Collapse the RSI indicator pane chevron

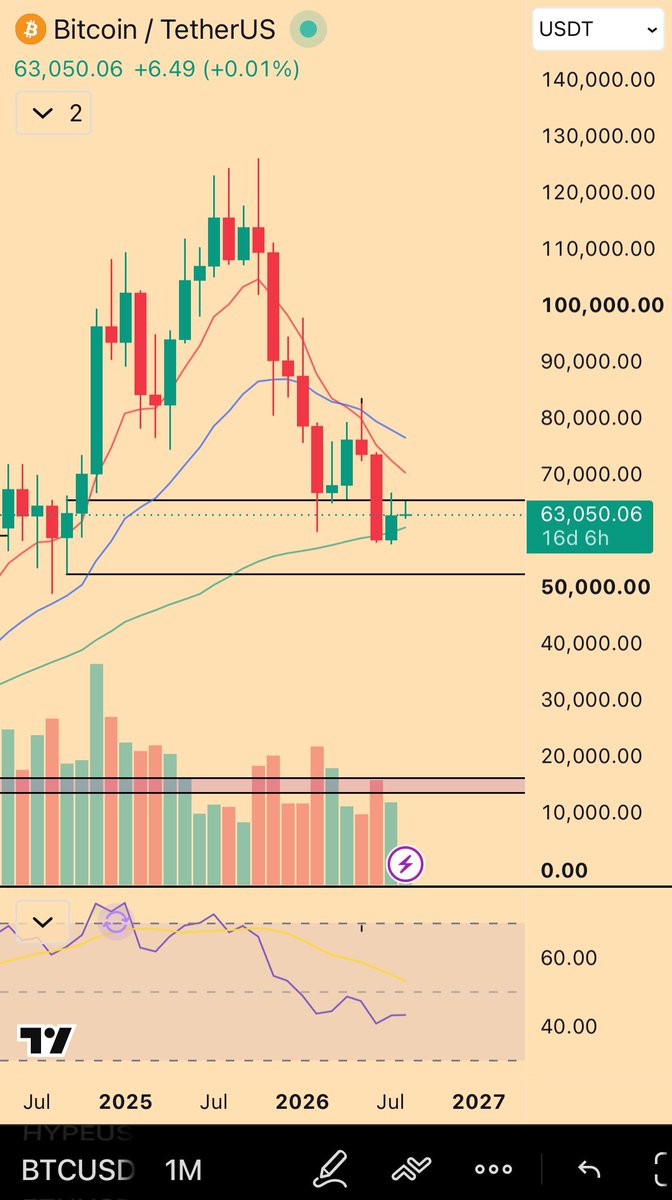point(42,922)
